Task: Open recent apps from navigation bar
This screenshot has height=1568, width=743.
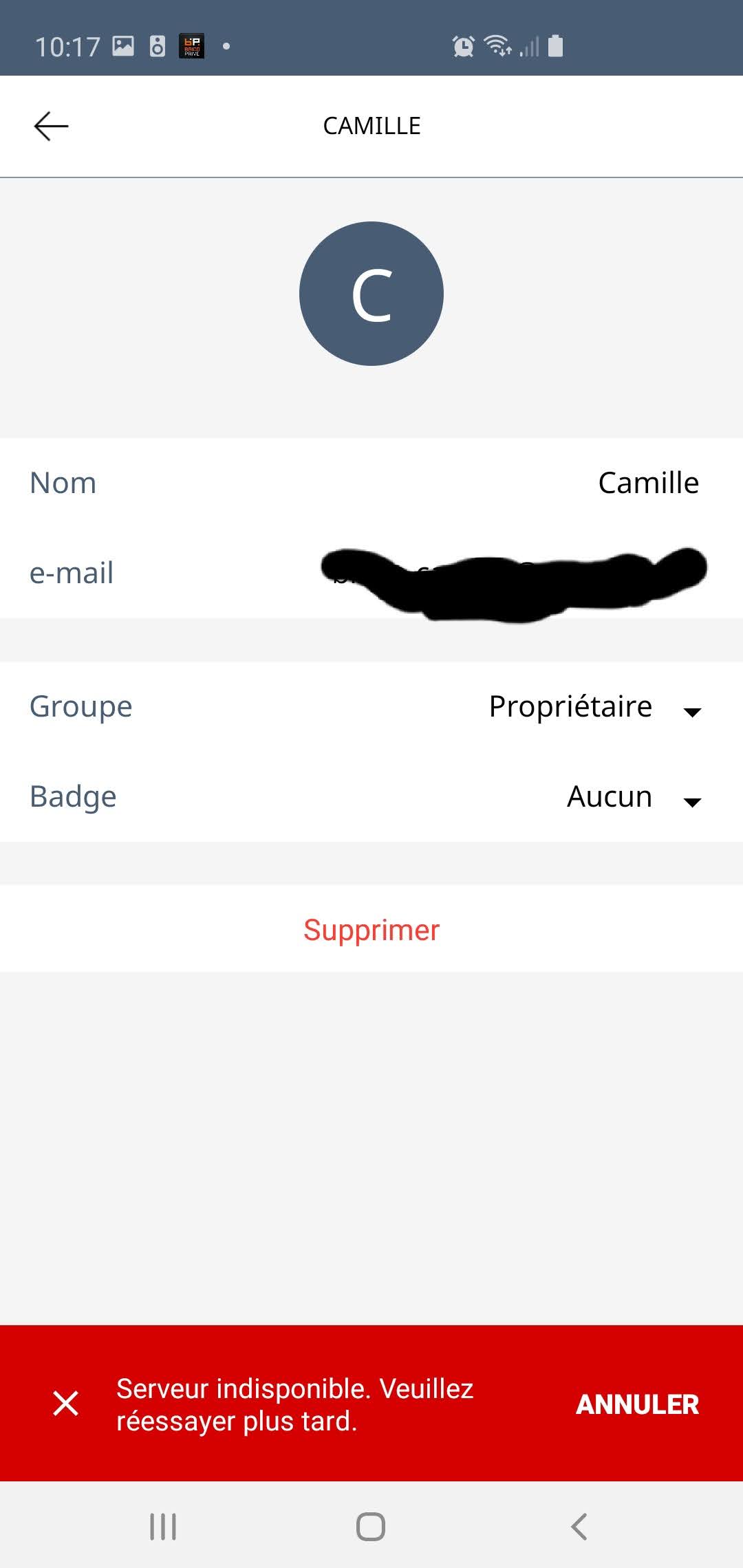Action: pos(163,1527)
